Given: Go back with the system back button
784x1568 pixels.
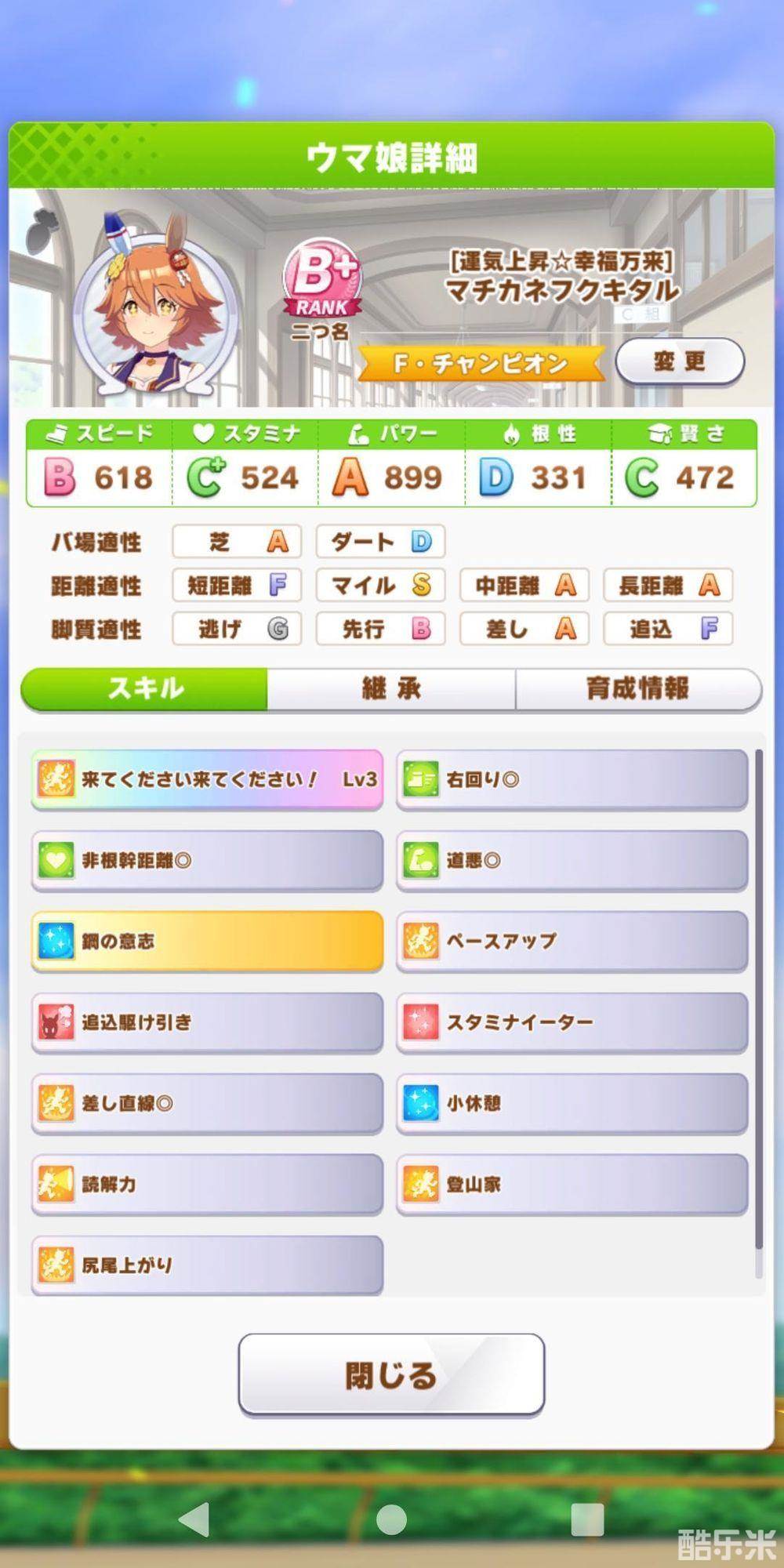Looking at the screenshot, I should click(x=194, y=1519).
